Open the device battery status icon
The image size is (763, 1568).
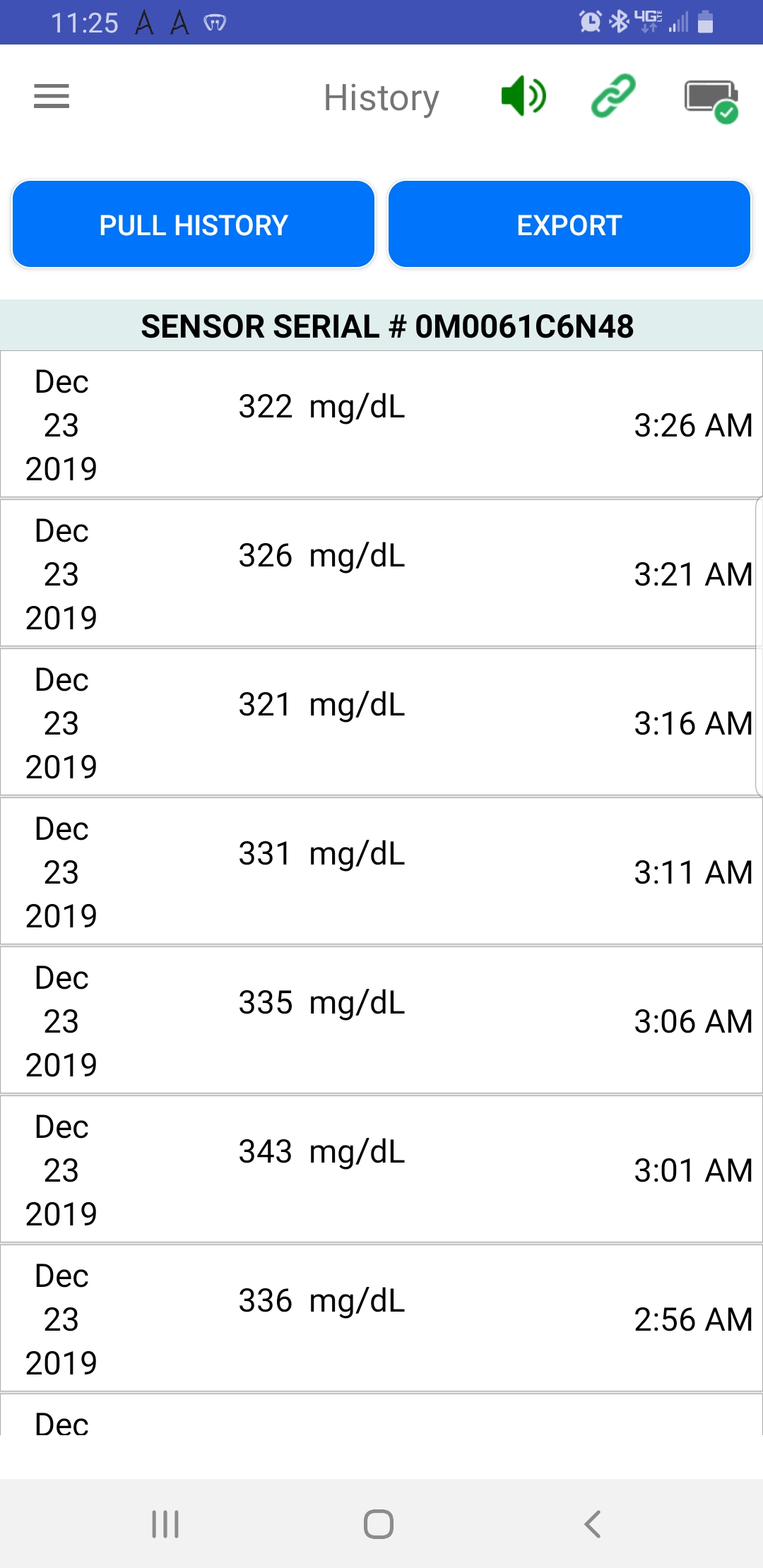(x=711, y=101)
